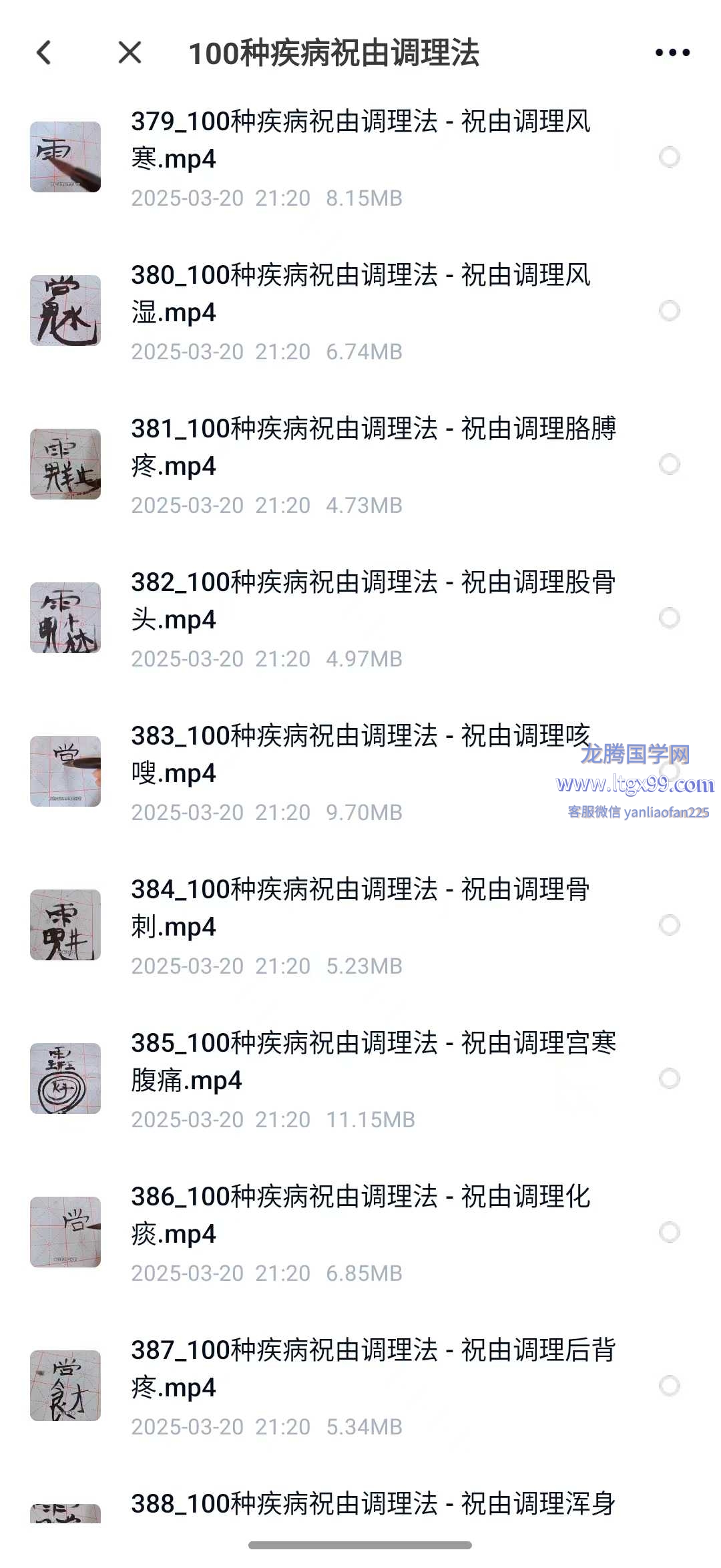Close the page with the X icon
The image size is (721, 1568).
tap(130, 53)
